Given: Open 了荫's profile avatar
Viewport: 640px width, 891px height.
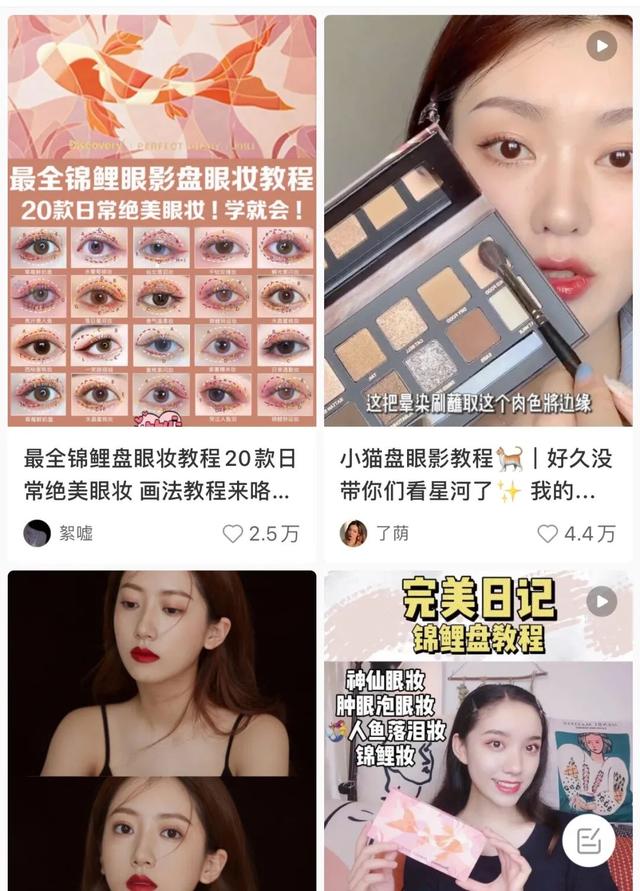Looking at the screenshot, I should click(x=353, y=533).
